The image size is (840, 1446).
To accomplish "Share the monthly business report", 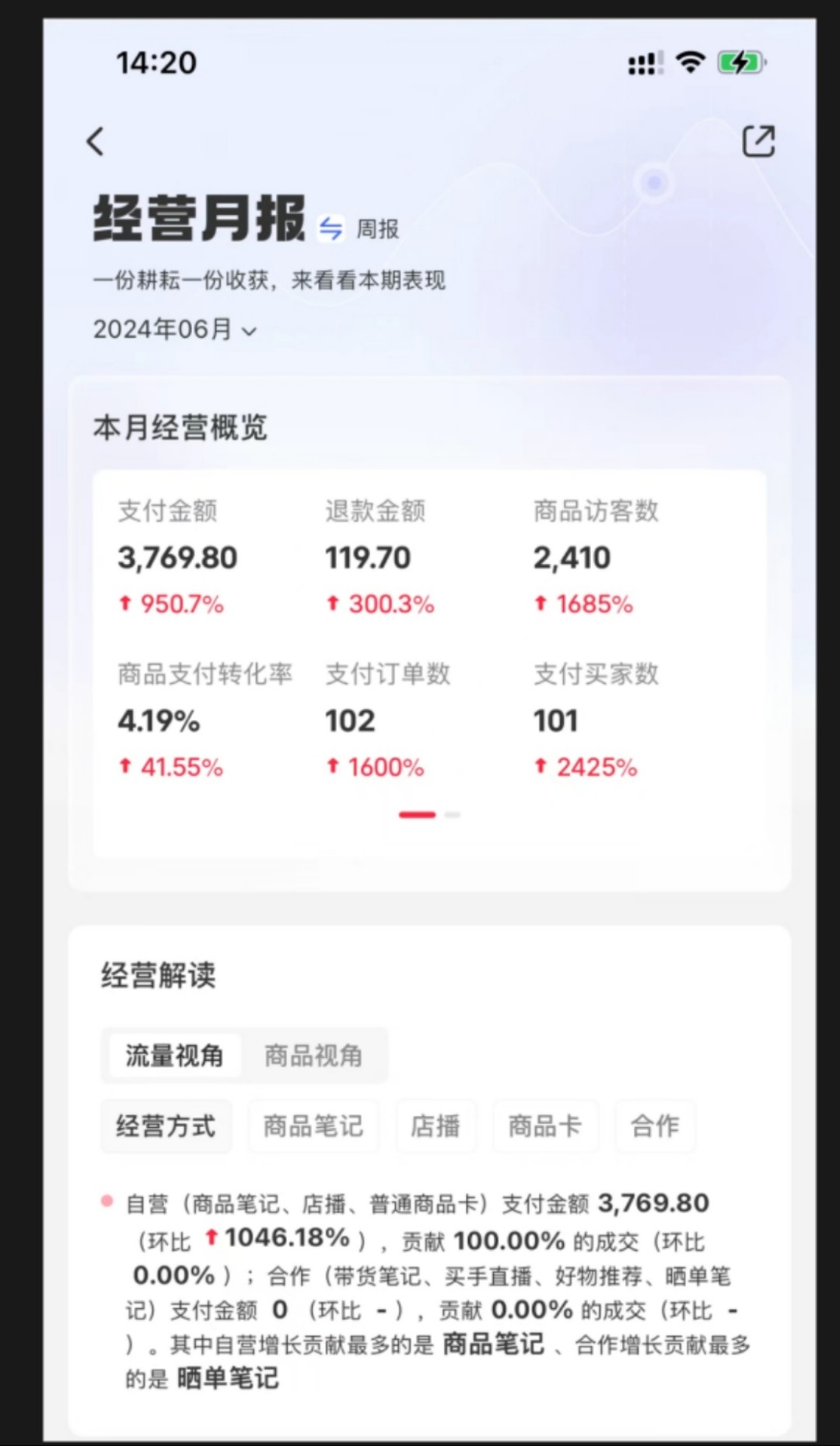I will click(758, 142).
